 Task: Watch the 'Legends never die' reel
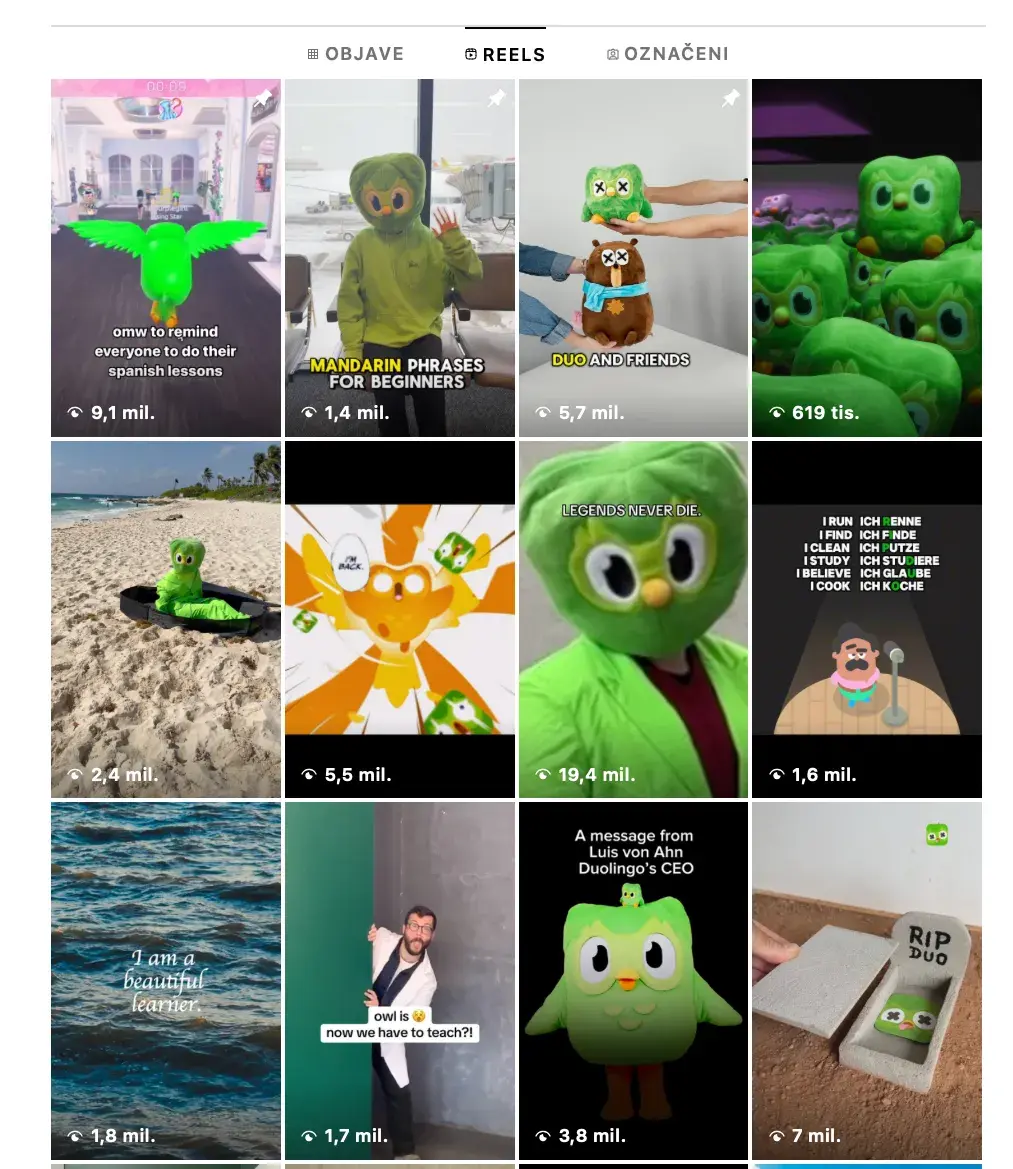[x=633, y=619]
